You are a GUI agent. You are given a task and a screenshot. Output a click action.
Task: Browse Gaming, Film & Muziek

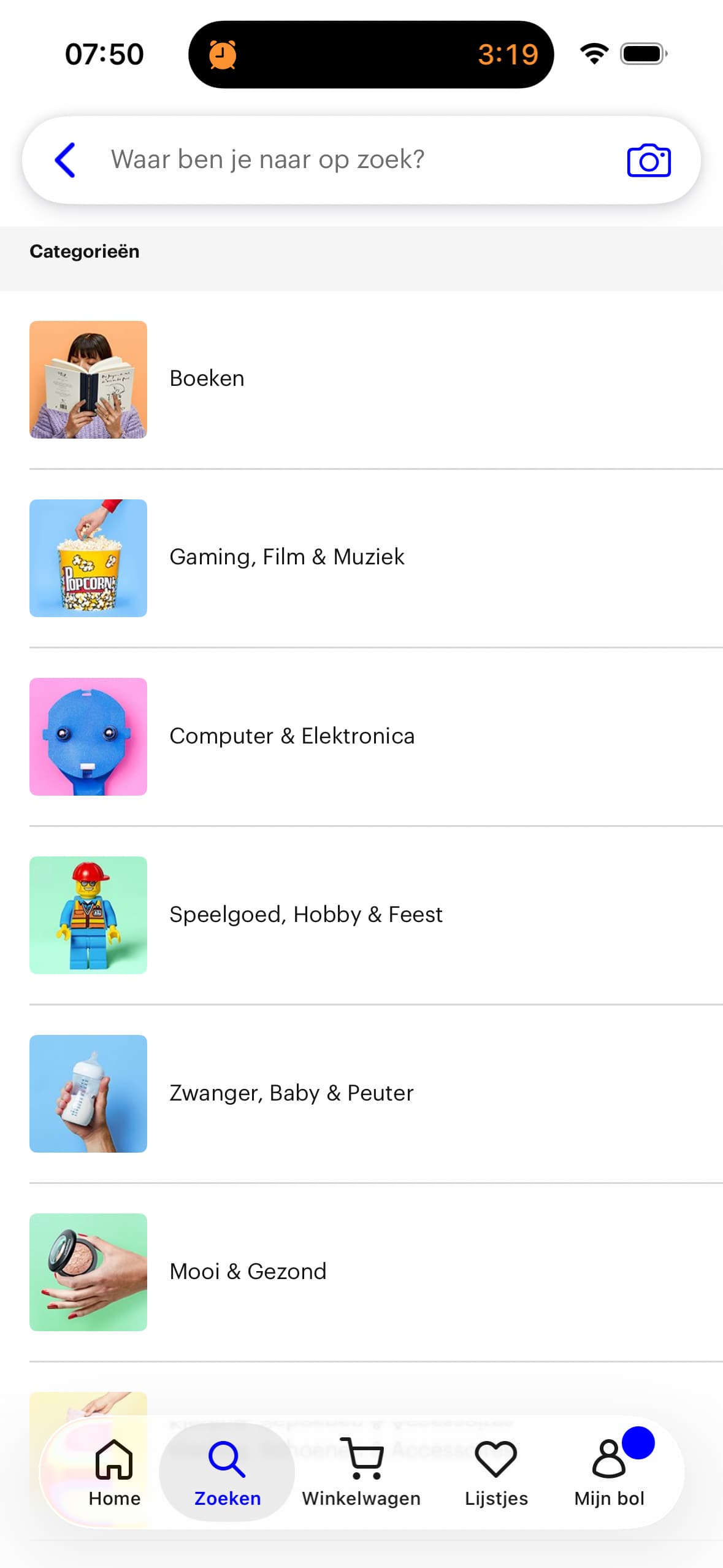286,558
